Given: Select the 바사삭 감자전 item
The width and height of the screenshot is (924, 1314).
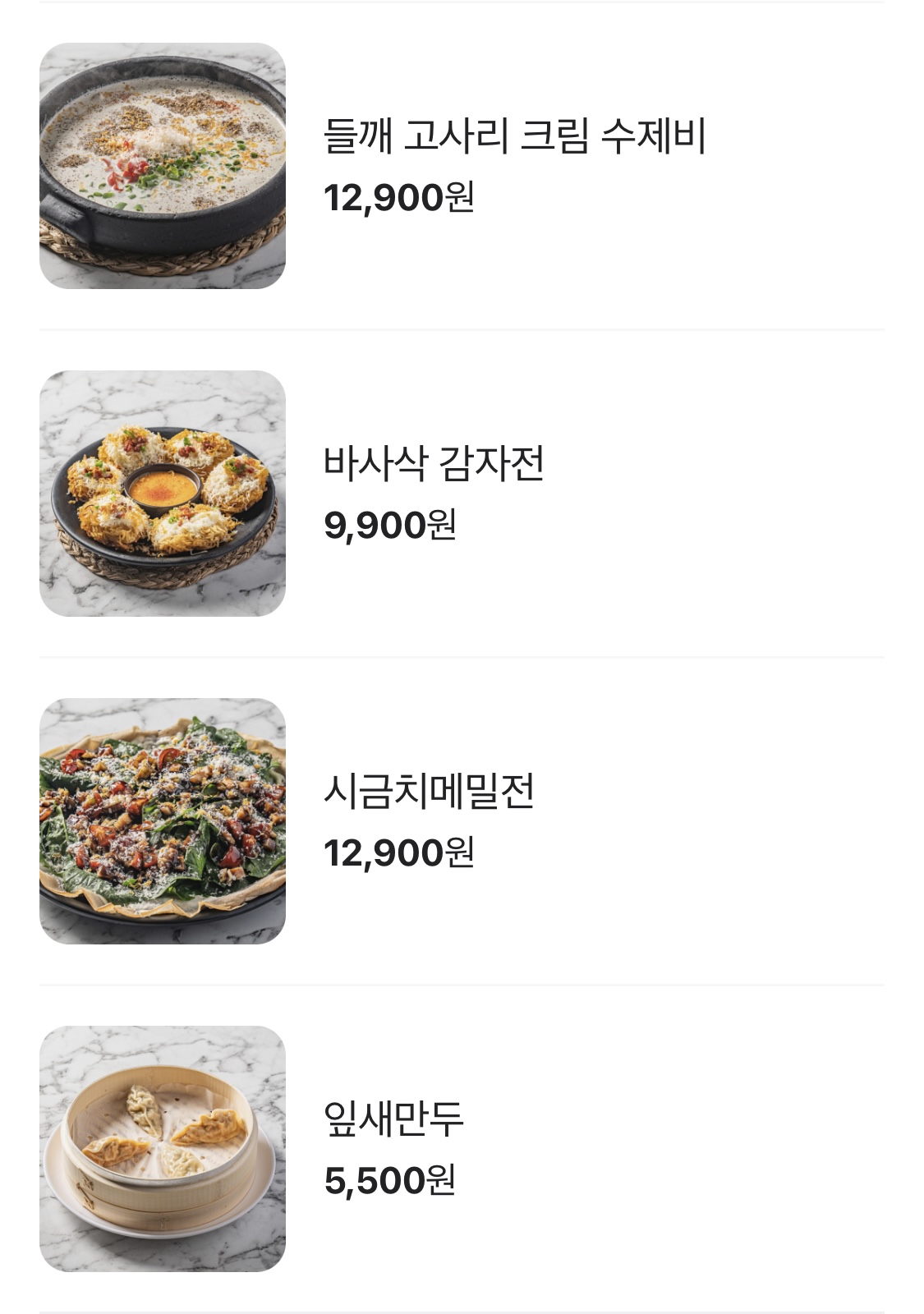Looking at the screenshot, I should (434, 464).
